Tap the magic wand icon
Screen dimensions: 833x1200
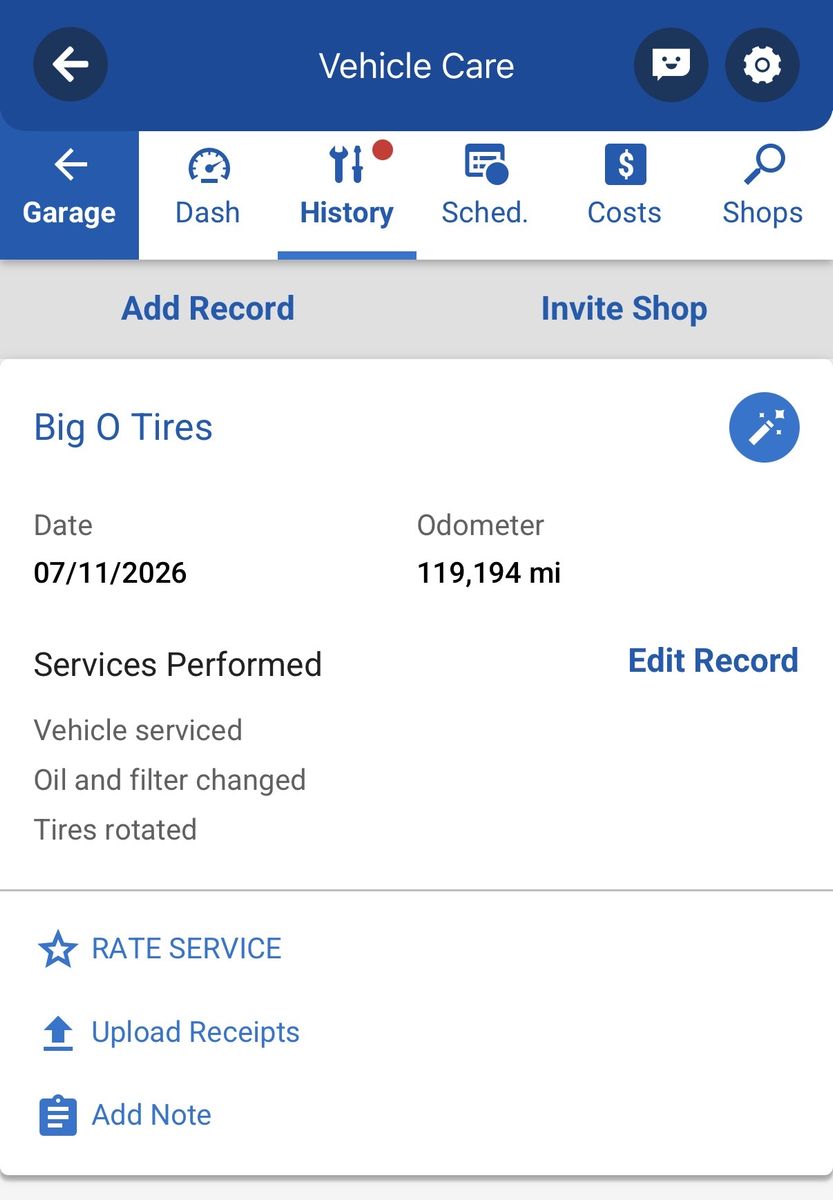click(764, 428)
